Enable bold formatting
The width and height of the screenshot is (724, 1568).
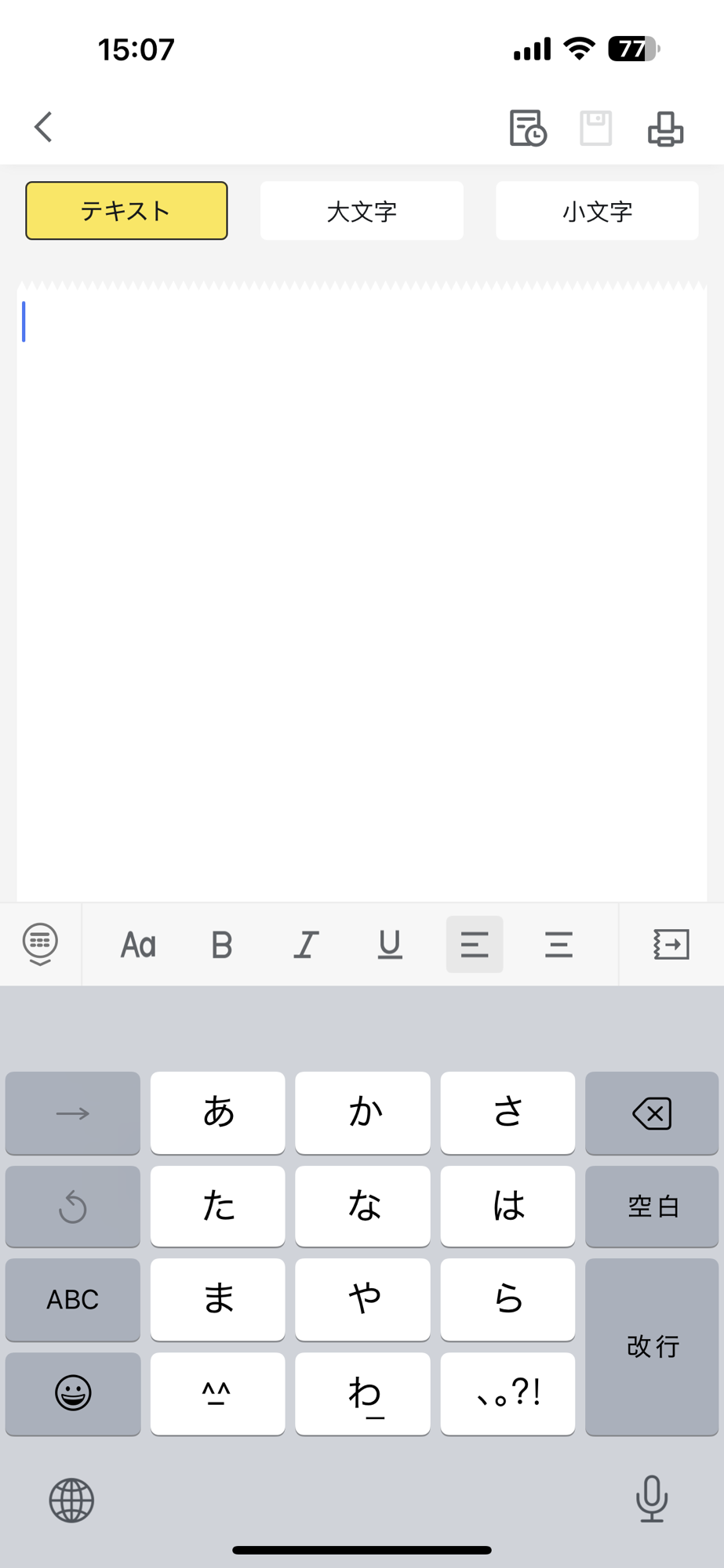tap(222, 945)
